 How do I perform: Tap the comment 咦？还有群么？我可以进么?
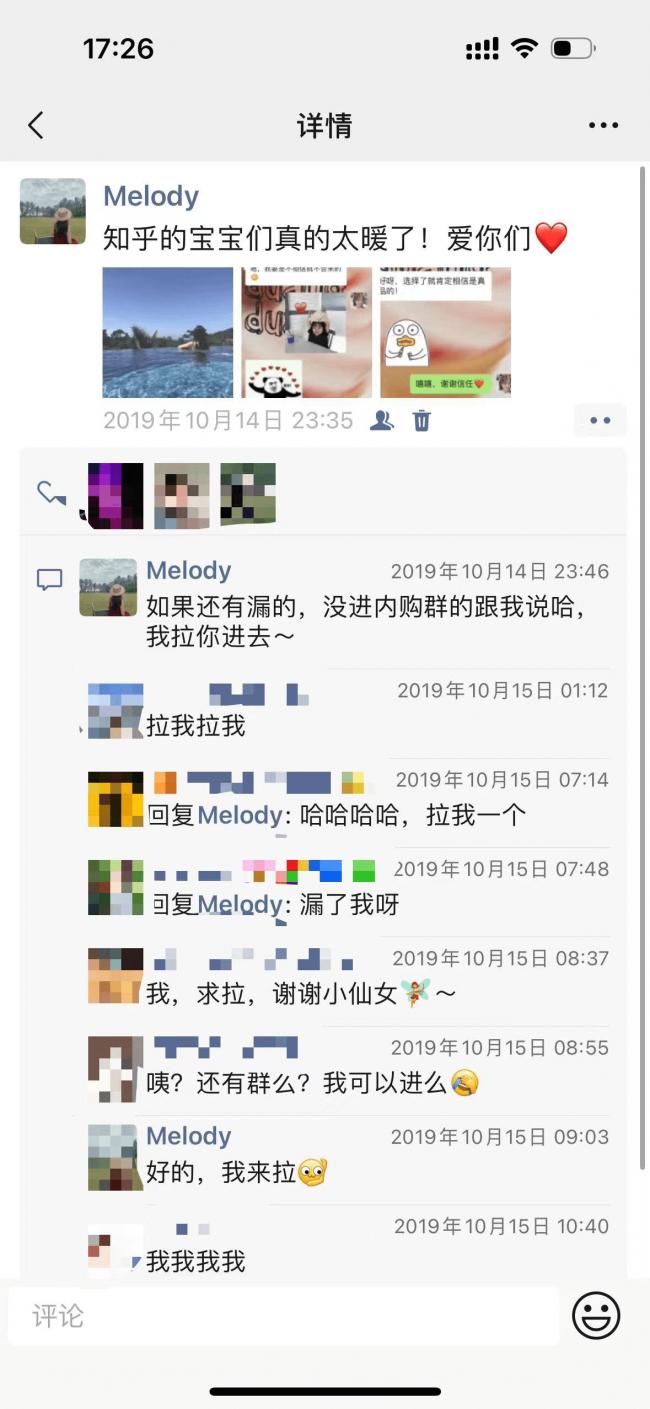(x=312, y=1083)
